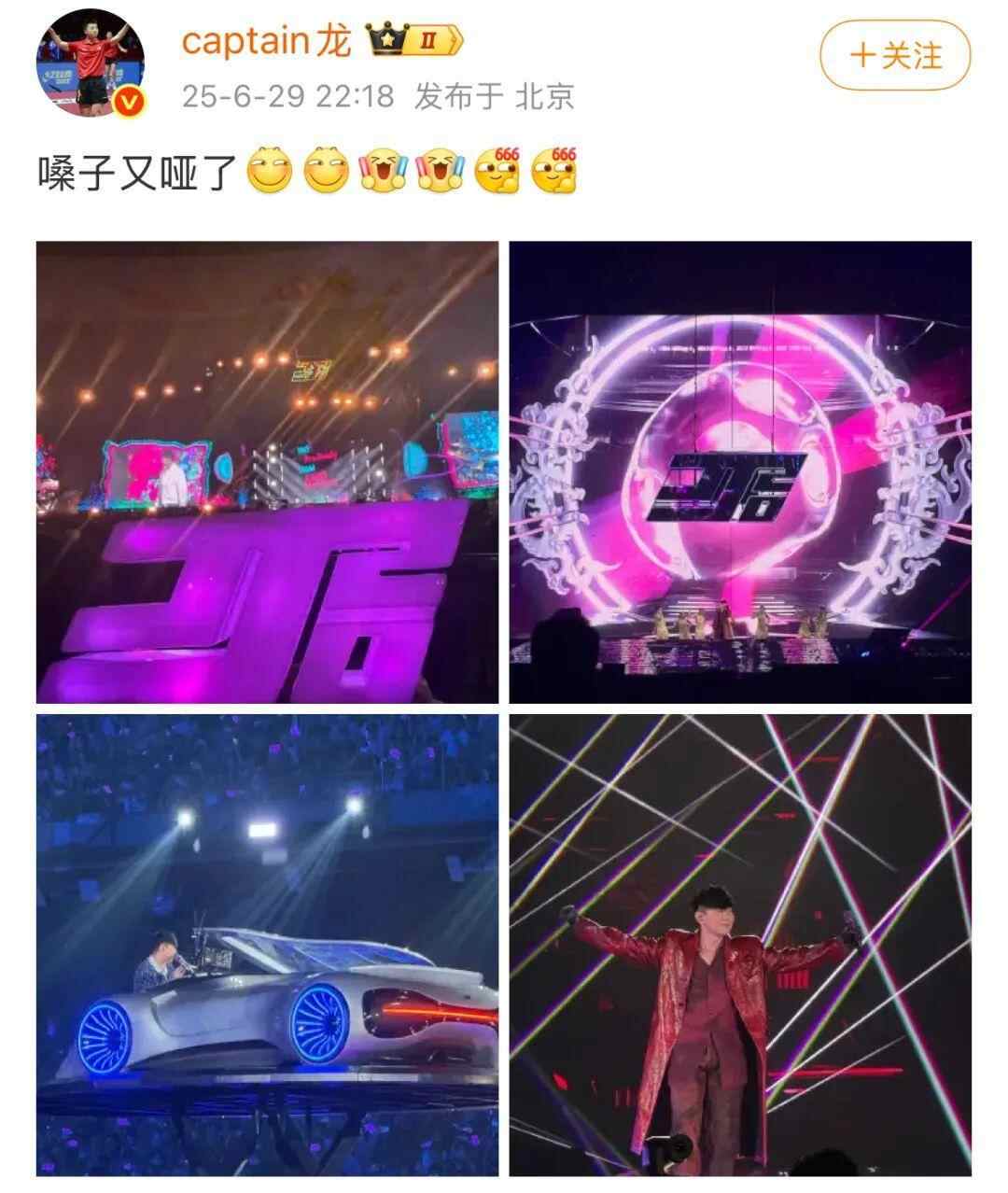
Task: Follow captain龙 with the 关注 button
Action: (x=895, y=56)
